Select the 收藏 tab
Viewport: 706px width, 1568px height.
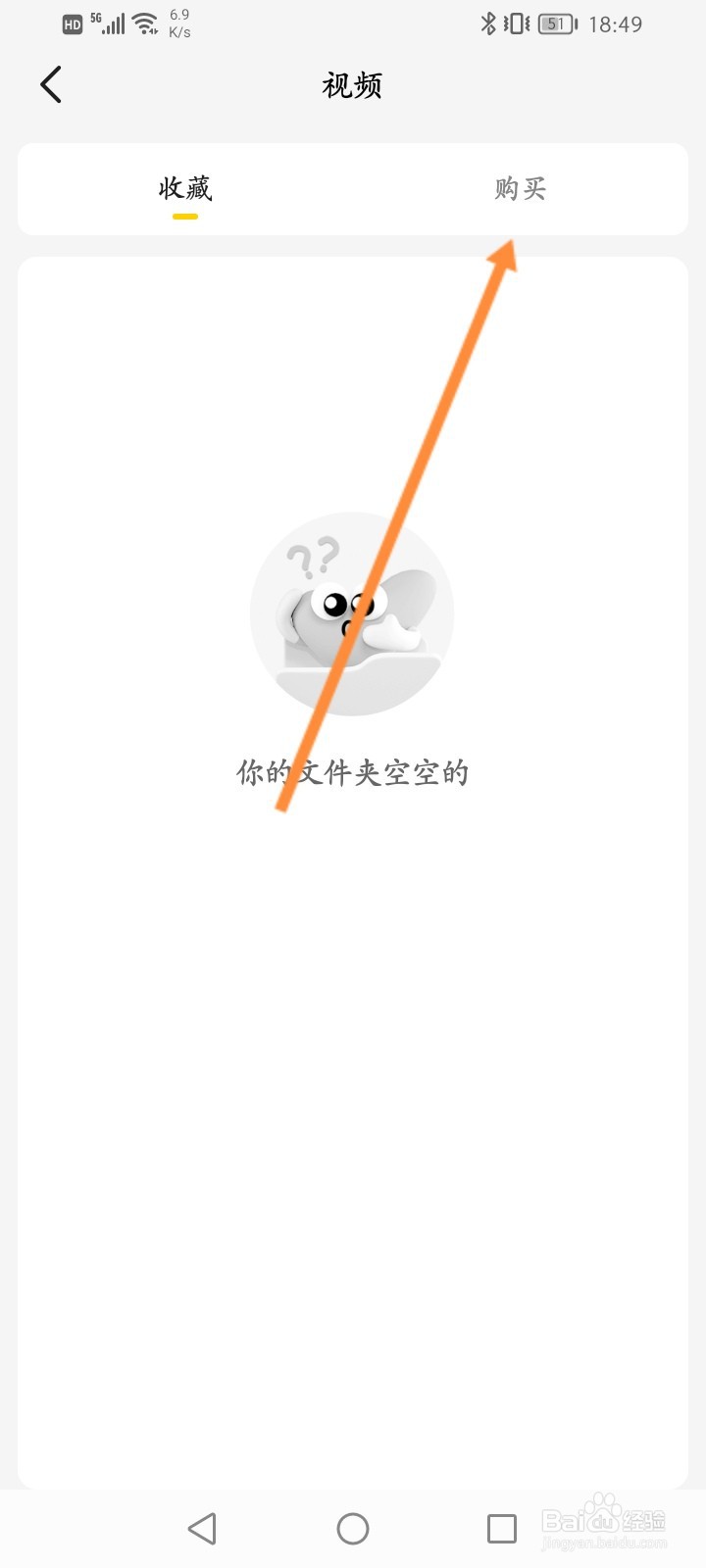(184, 188)
